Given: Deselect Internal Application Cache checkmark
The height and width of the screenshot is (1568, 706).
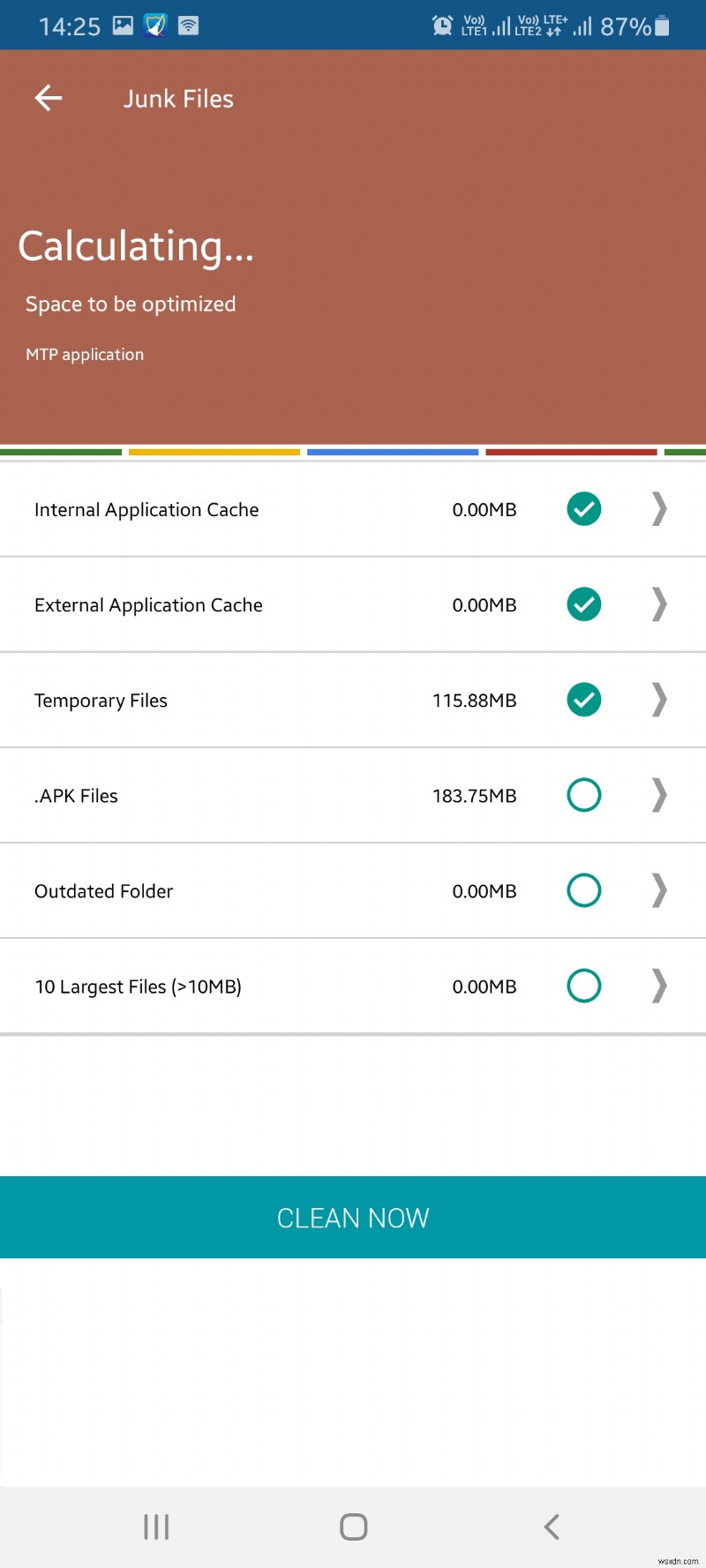Looking at the screenshot, I should [582, 509].
